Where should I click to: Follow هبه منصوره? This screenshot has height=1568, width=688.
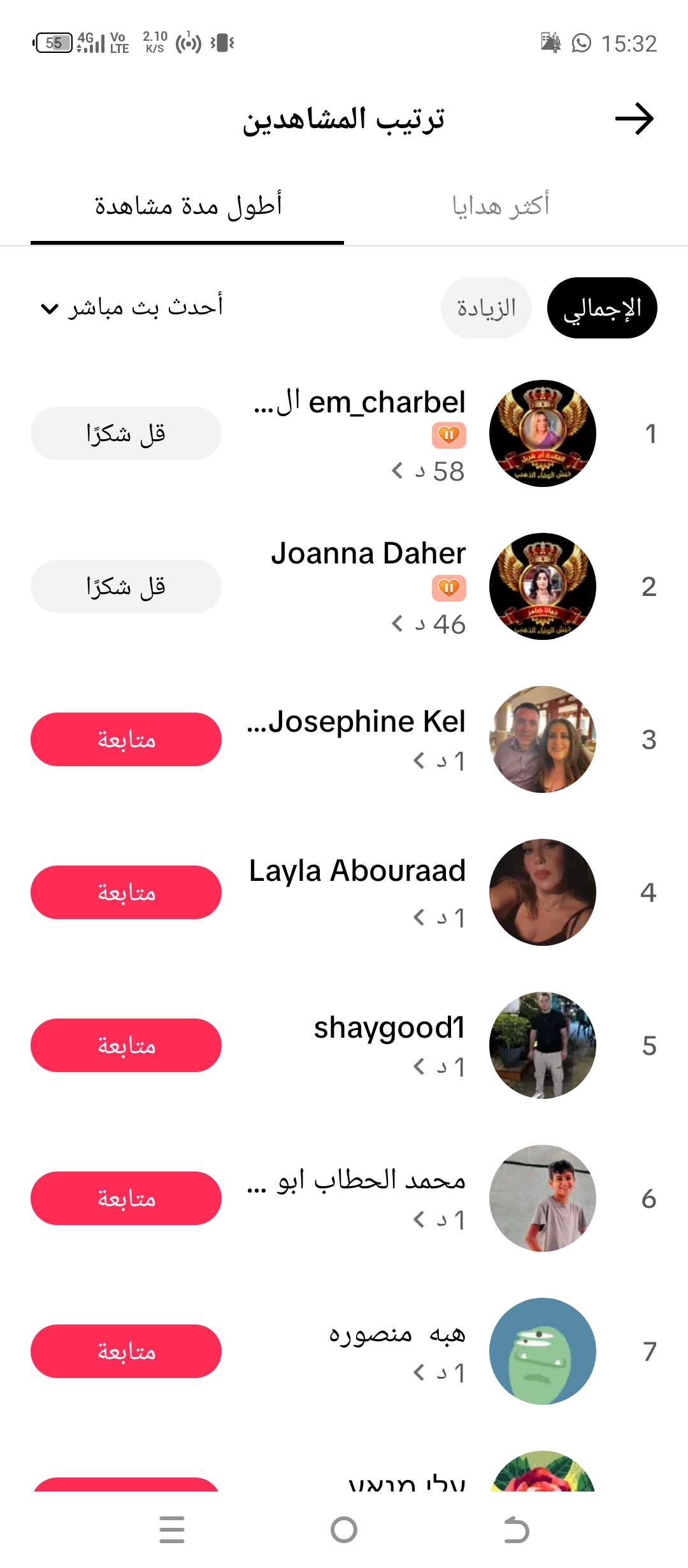(x=126, y=1351)
